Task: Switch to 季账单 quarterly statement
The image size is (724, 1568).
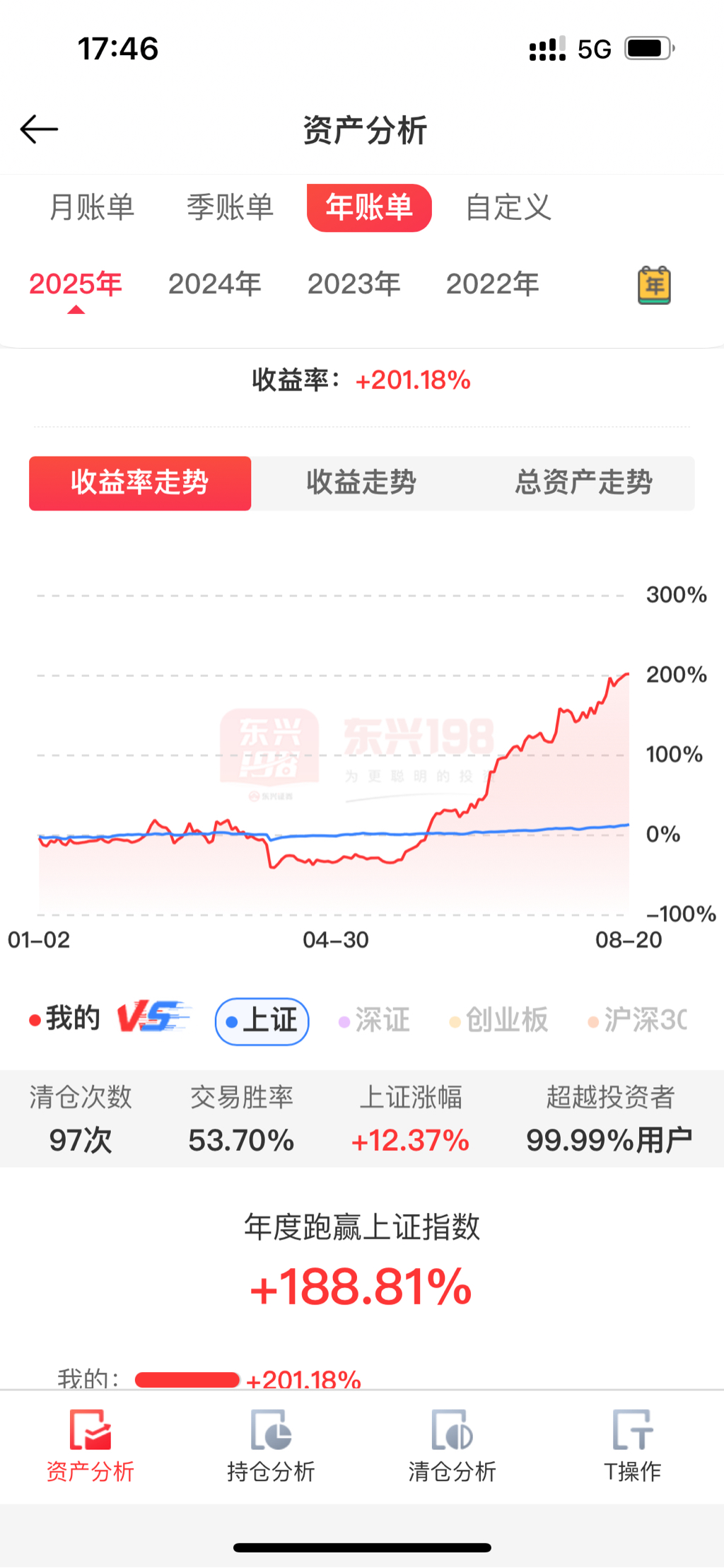Action: tap(230, 208)
